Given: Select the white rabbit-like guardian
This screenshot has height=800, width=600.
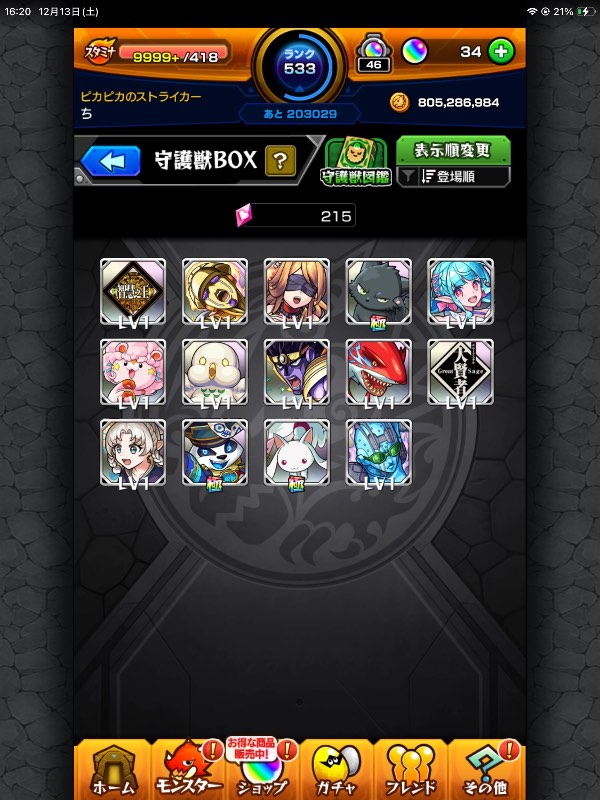Looking at the screenshot, I should [x=297, y=453].
